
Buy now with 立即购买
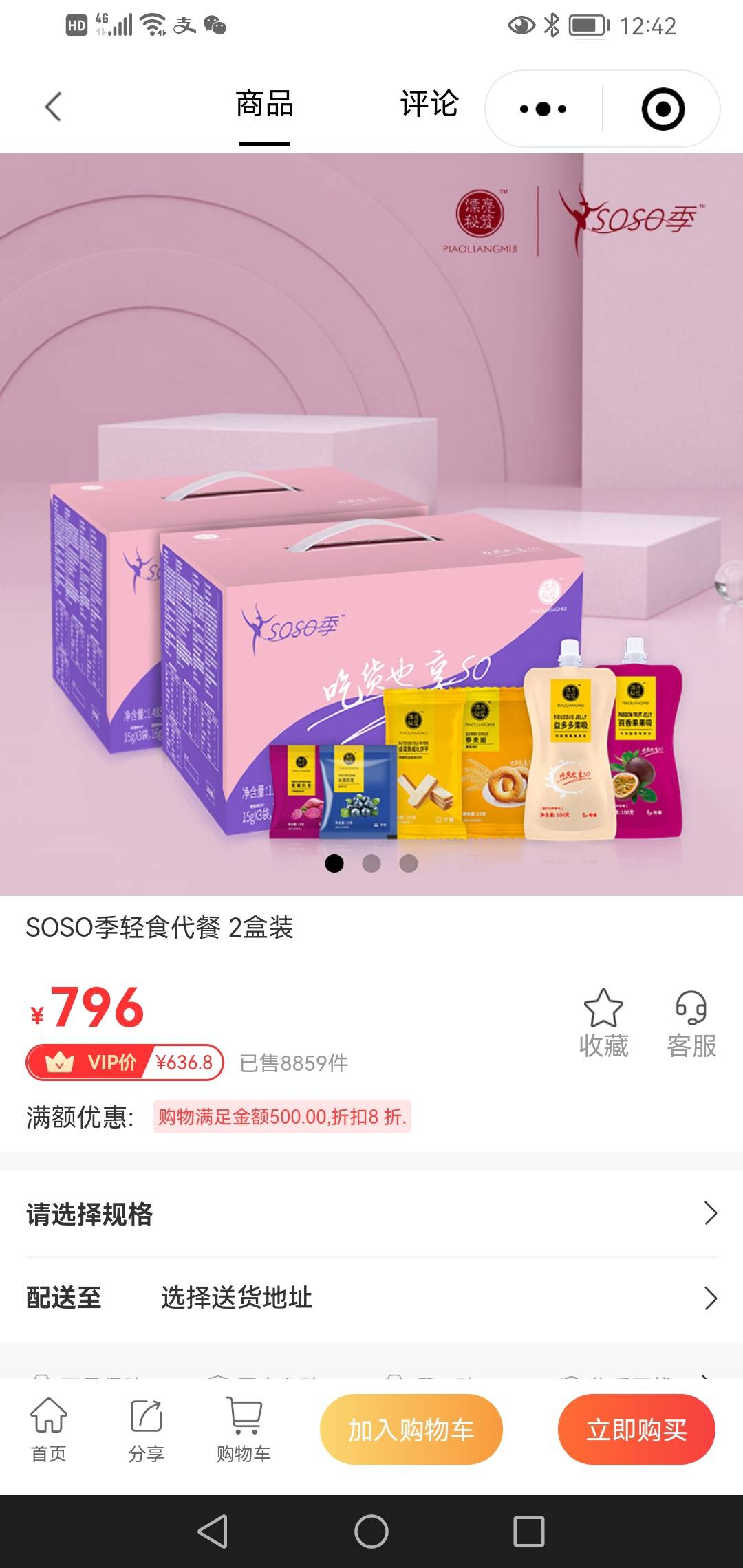coord(636,1430)
